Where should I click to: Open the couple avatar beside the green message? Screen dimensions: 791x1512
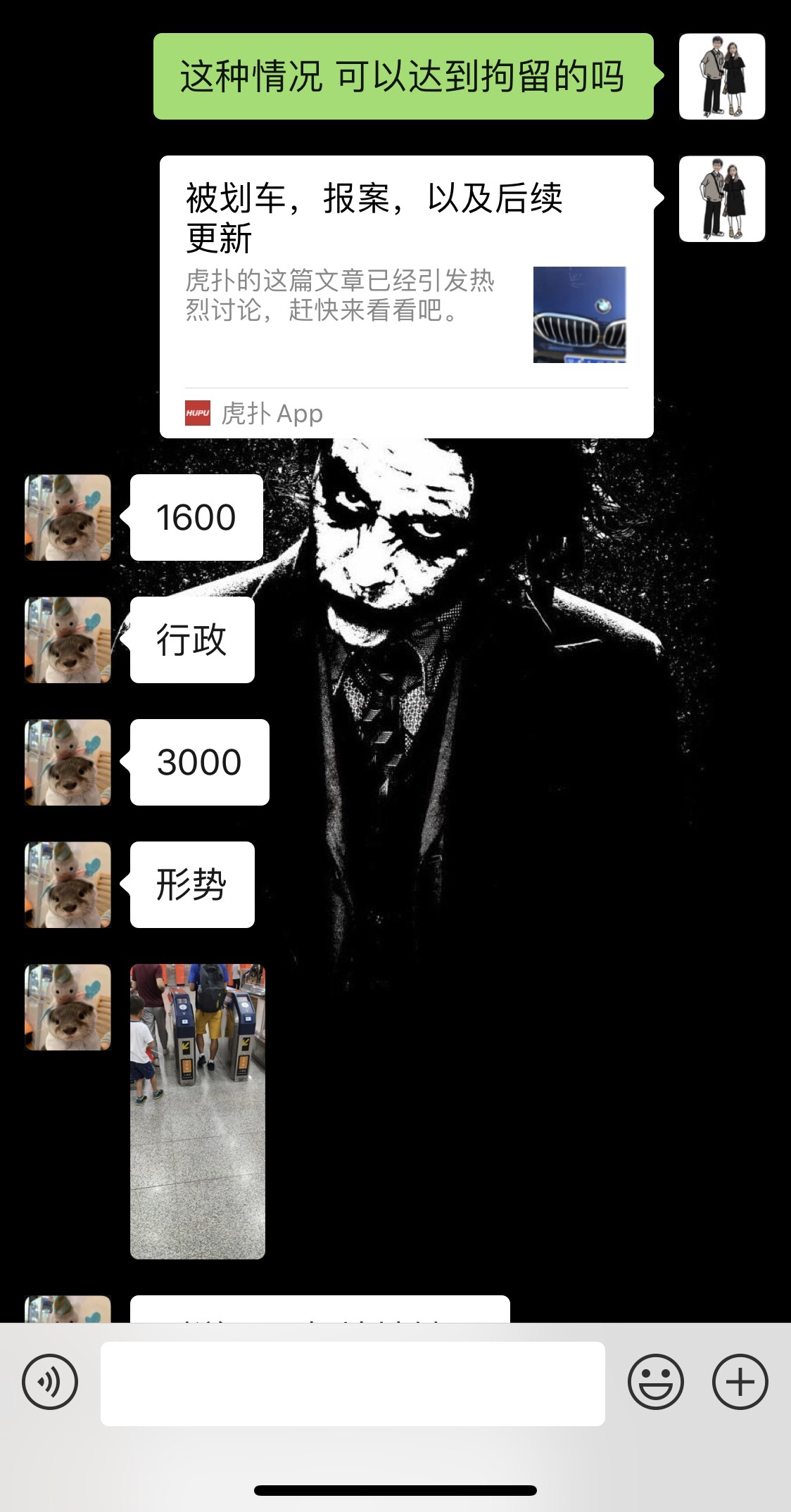pyautogui.click(x=722, y=76)
